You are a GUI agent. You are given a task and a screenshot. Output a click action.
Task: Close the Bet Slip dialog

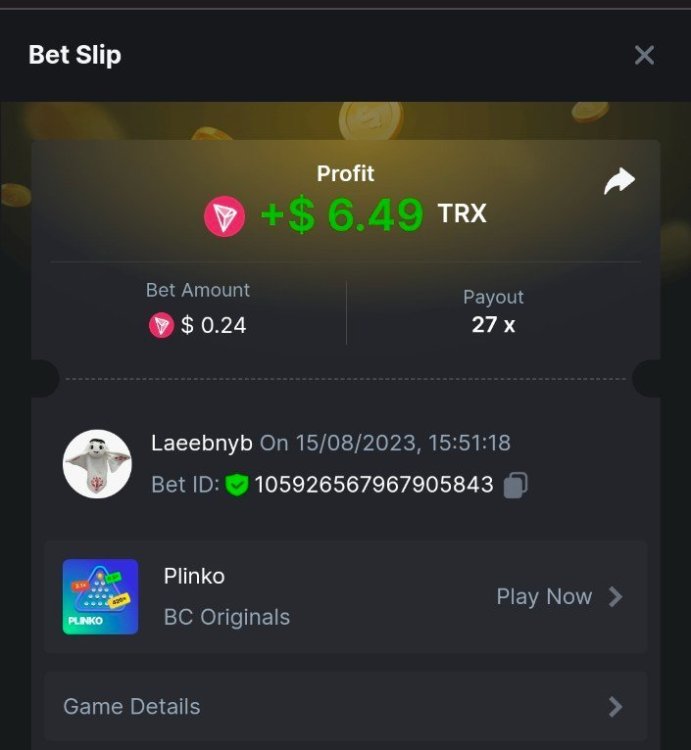click(644, 55)
